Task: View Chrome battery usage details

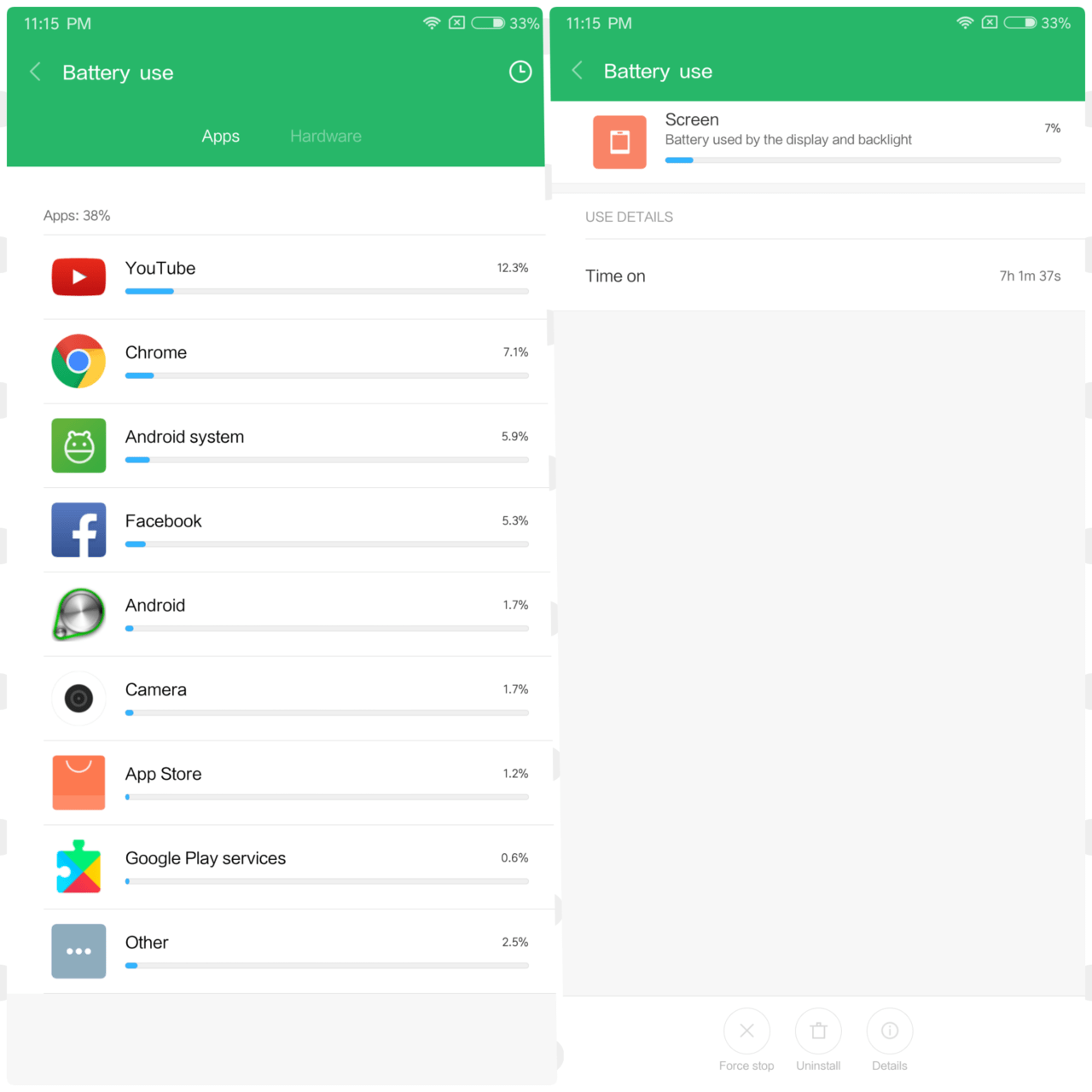Action: 290,361
